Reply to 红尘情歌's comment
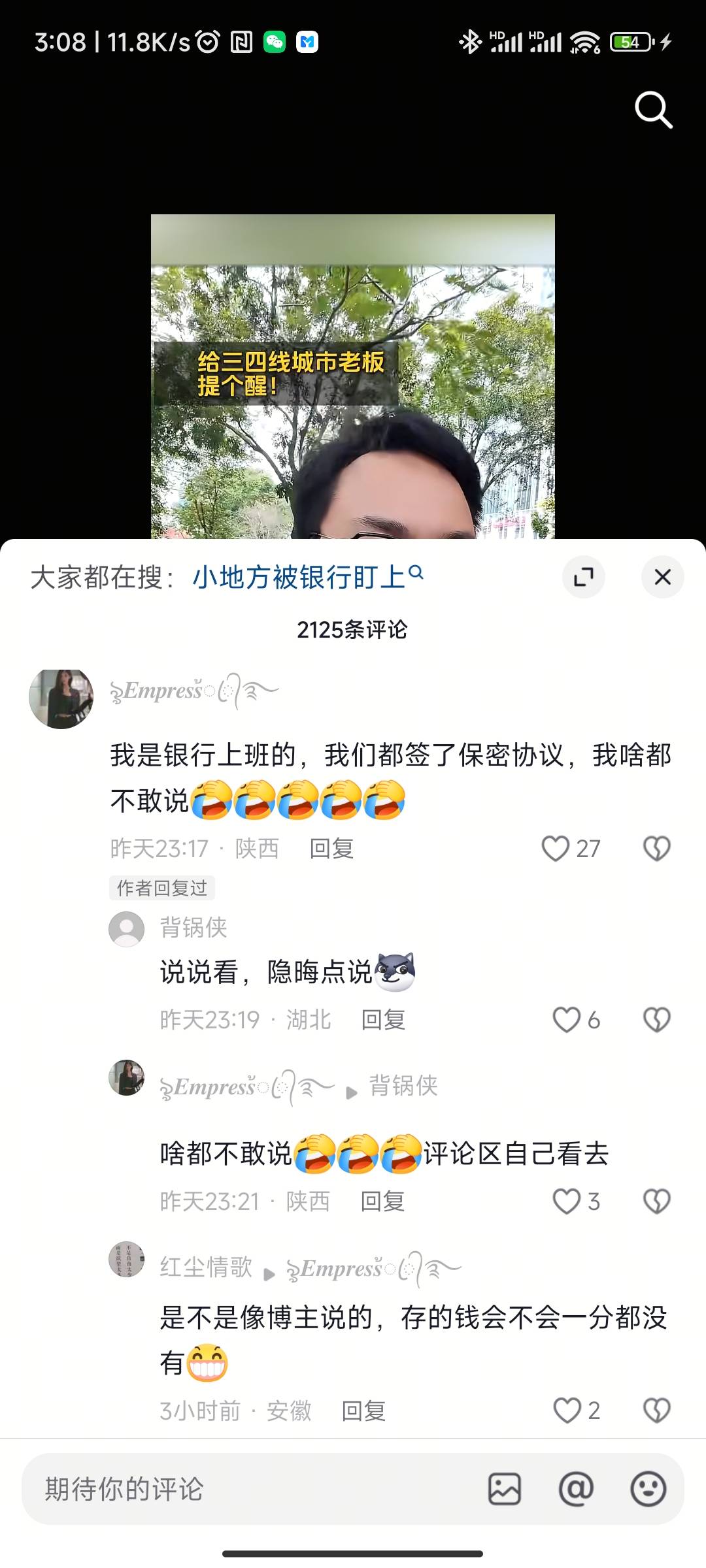 tap(363, 1411)
